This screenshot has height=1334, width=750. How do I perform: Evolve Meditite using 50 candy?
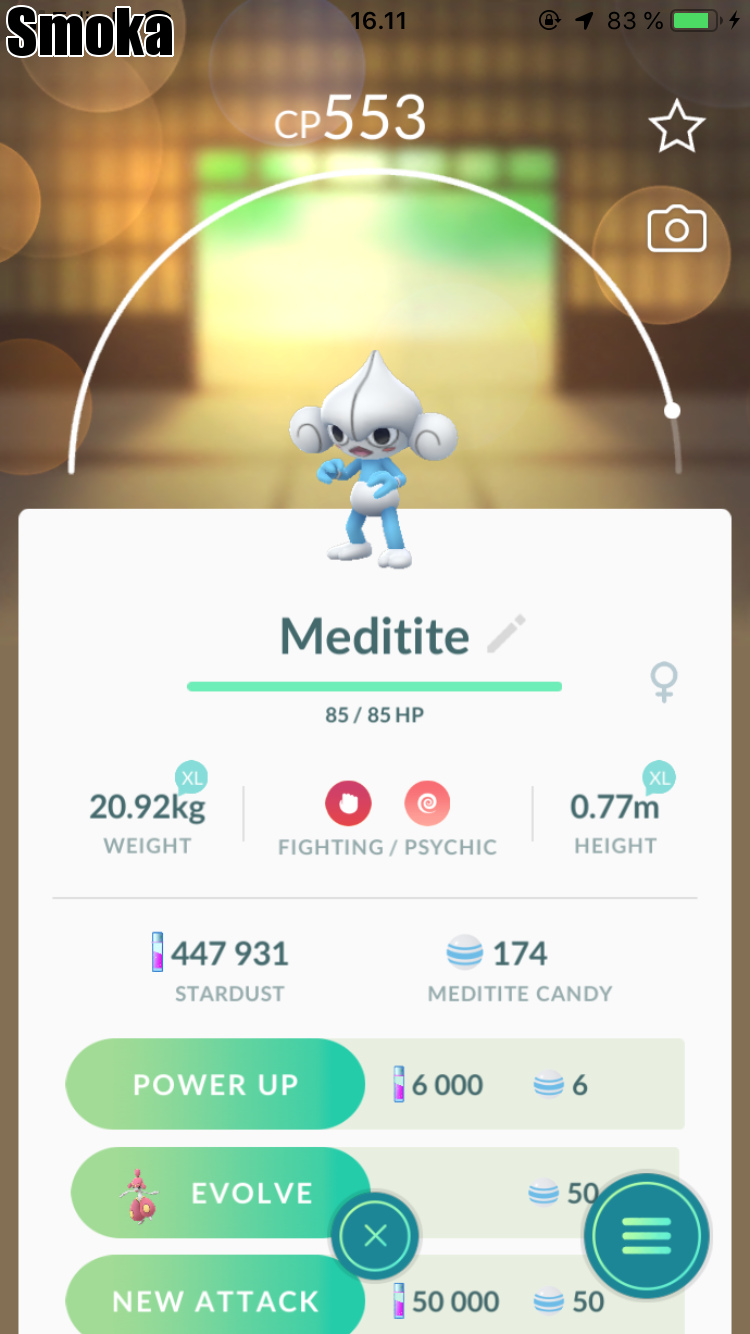pos(222,1193)
